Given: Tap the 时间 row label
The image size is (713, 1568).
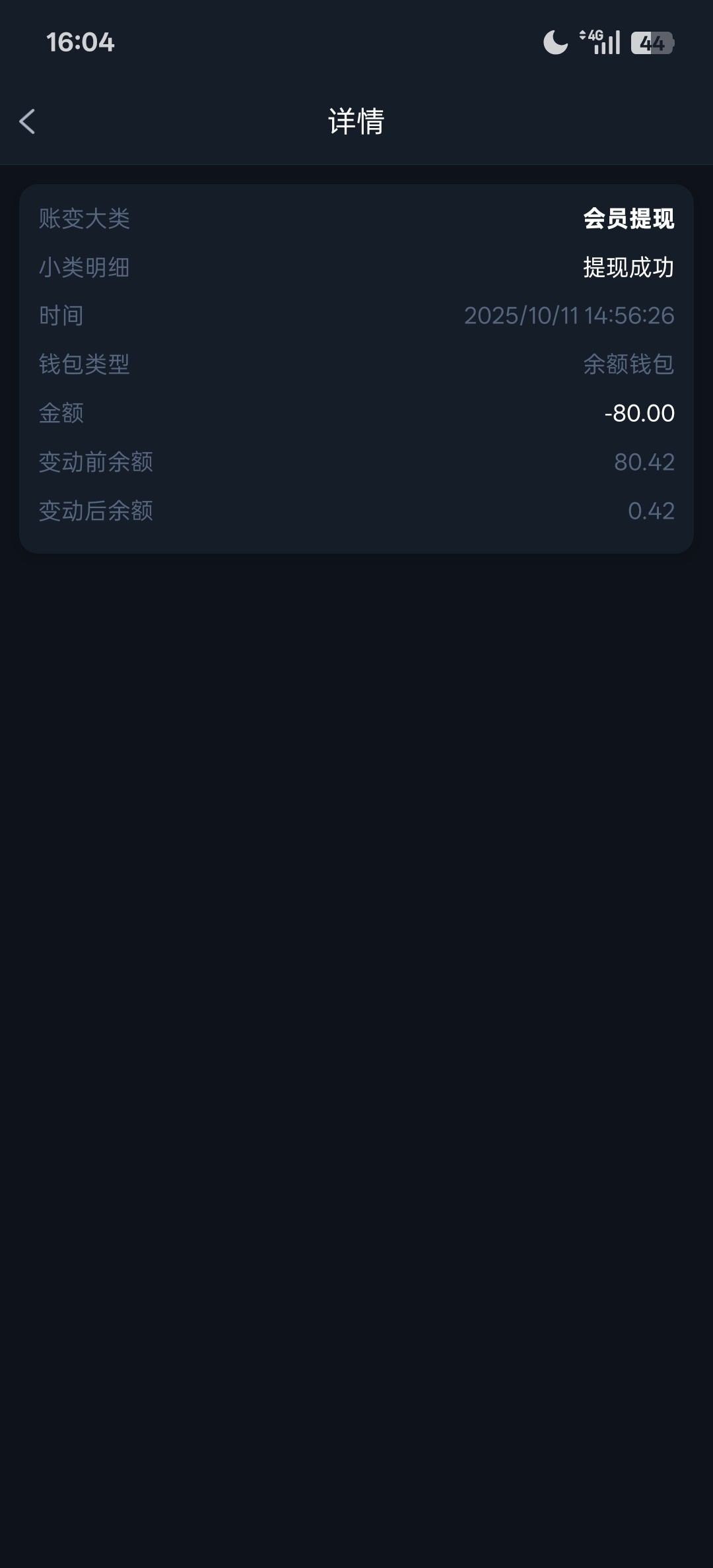Looking at the screenshot, I should pyautogui.click(x=60, y=315).
